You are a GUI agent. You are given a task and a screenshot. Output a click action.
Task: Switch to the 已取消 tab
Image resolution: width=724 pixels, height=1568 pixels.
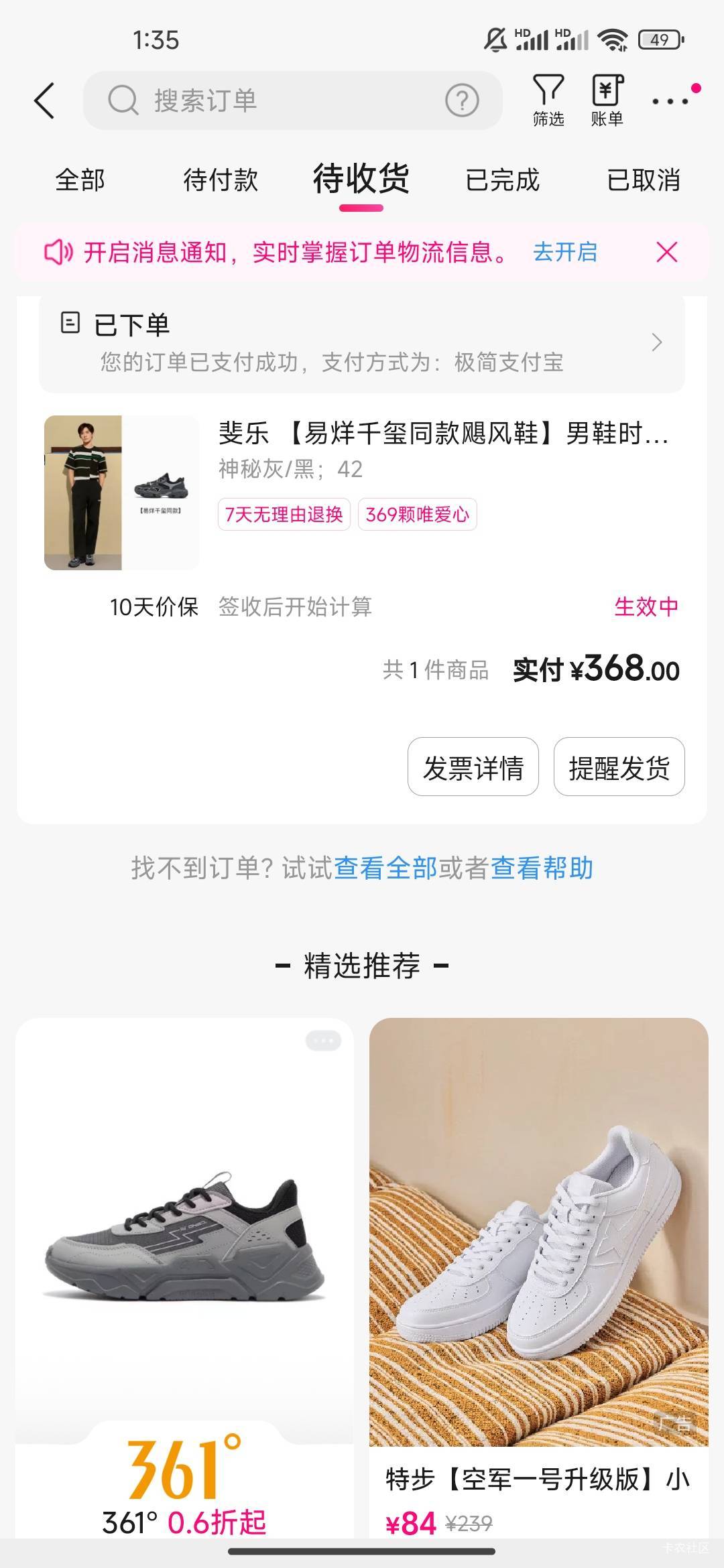[x=644, y=180]
